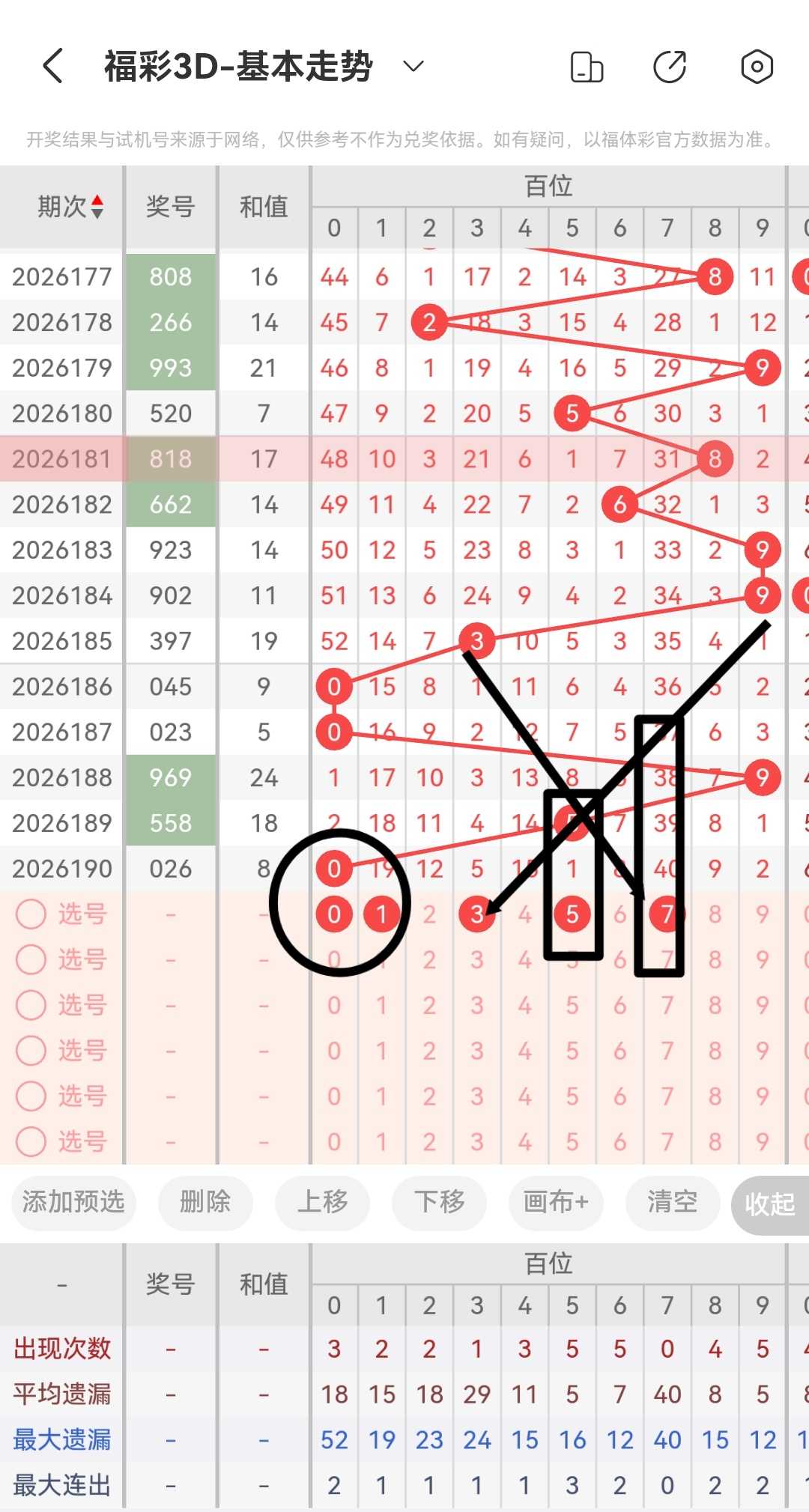
Task: Tap the 删除 button
Action: tap(205, 1202)
